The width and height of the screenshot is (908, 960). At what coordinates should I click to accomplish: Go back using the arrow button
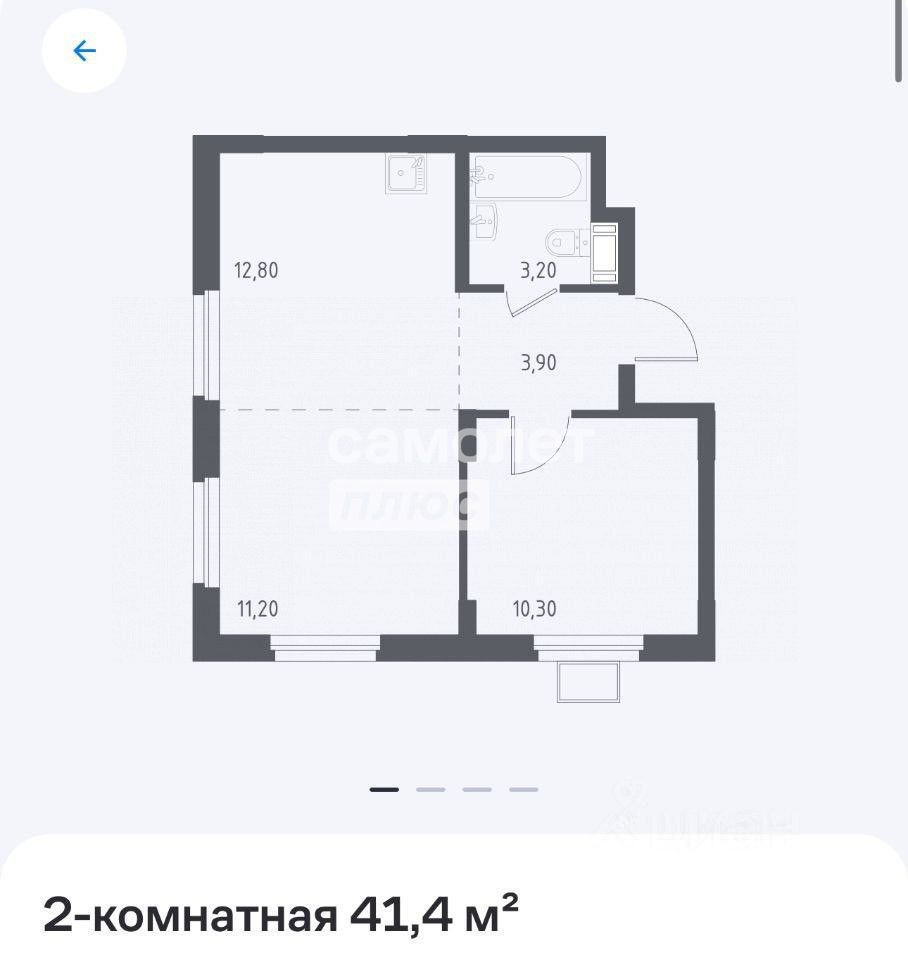84,51
